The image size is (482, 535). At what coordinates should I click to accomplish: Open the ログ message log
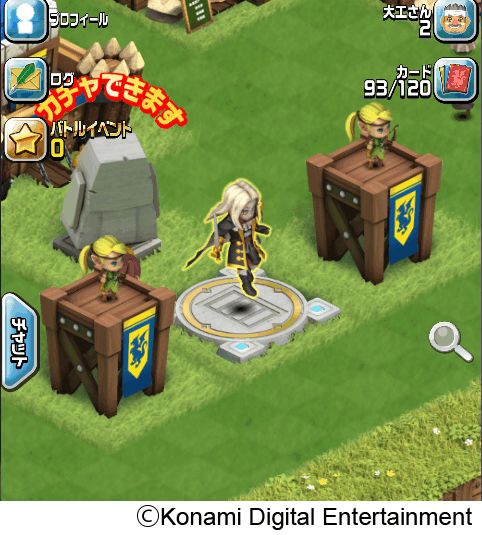tap(26, 80)
